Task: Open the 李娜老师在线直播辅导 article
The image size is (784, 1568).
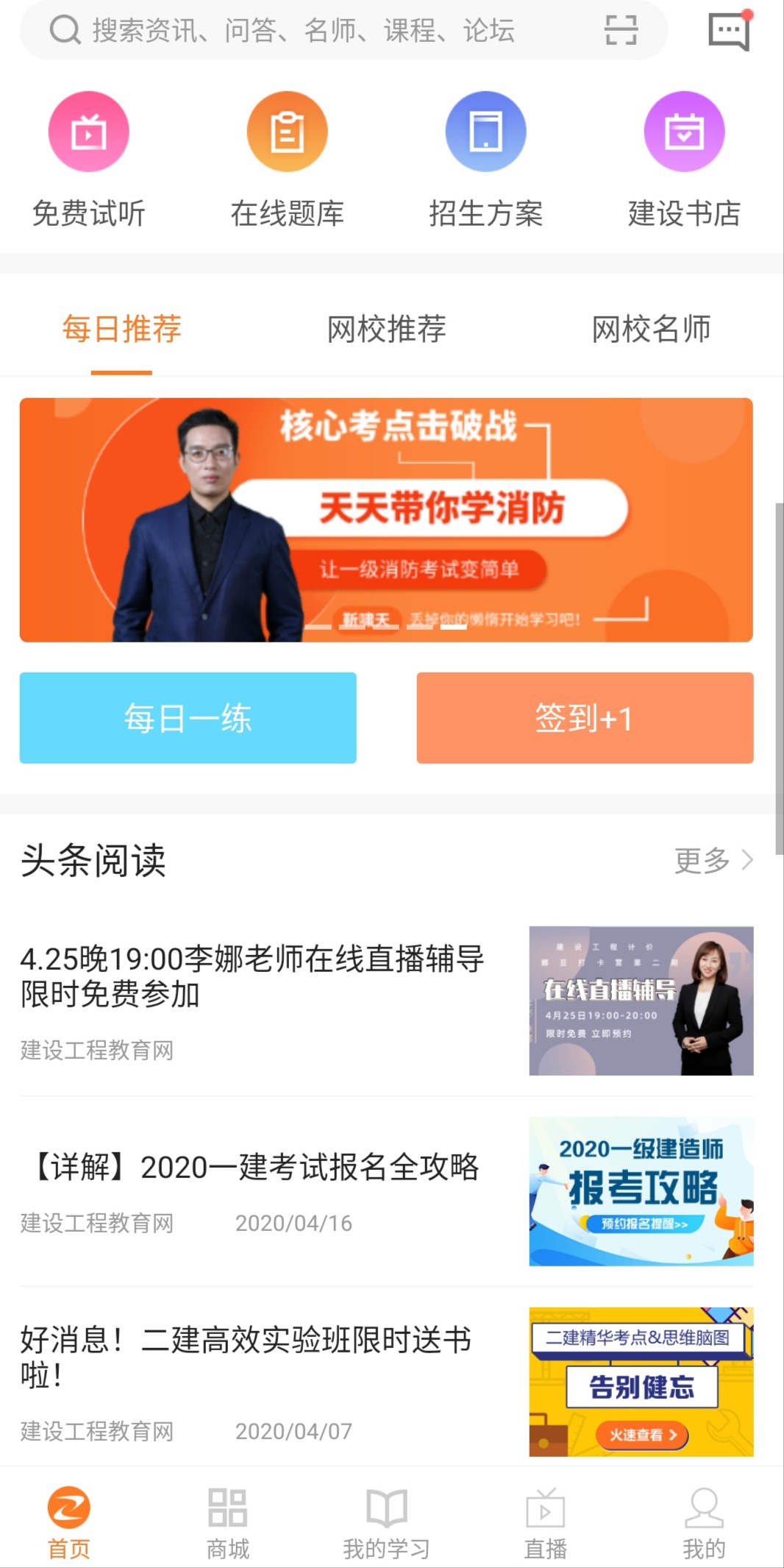Action: (x=252, y=976)
